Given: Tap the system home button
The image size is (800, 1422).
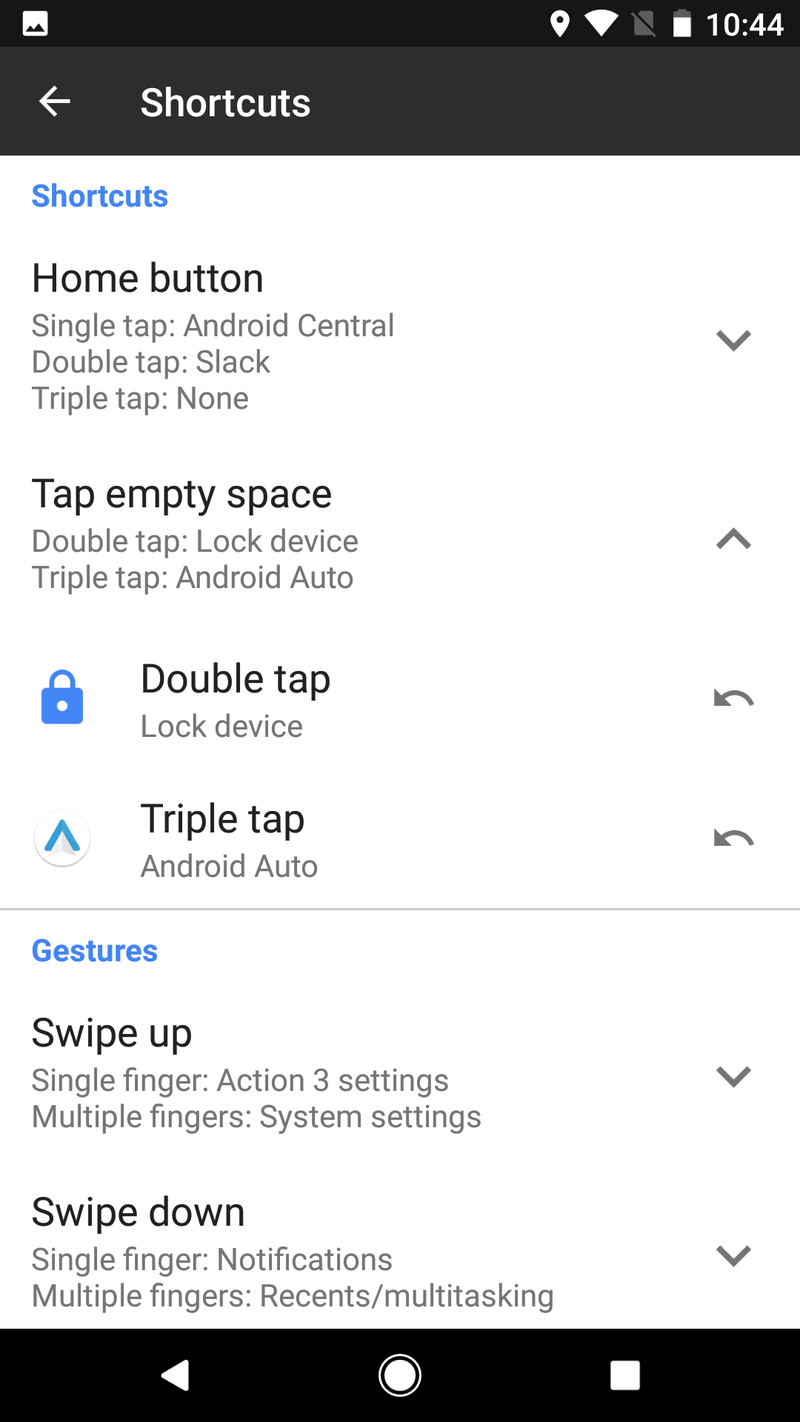Looking at the screenshot, I should coord(400,1376).
